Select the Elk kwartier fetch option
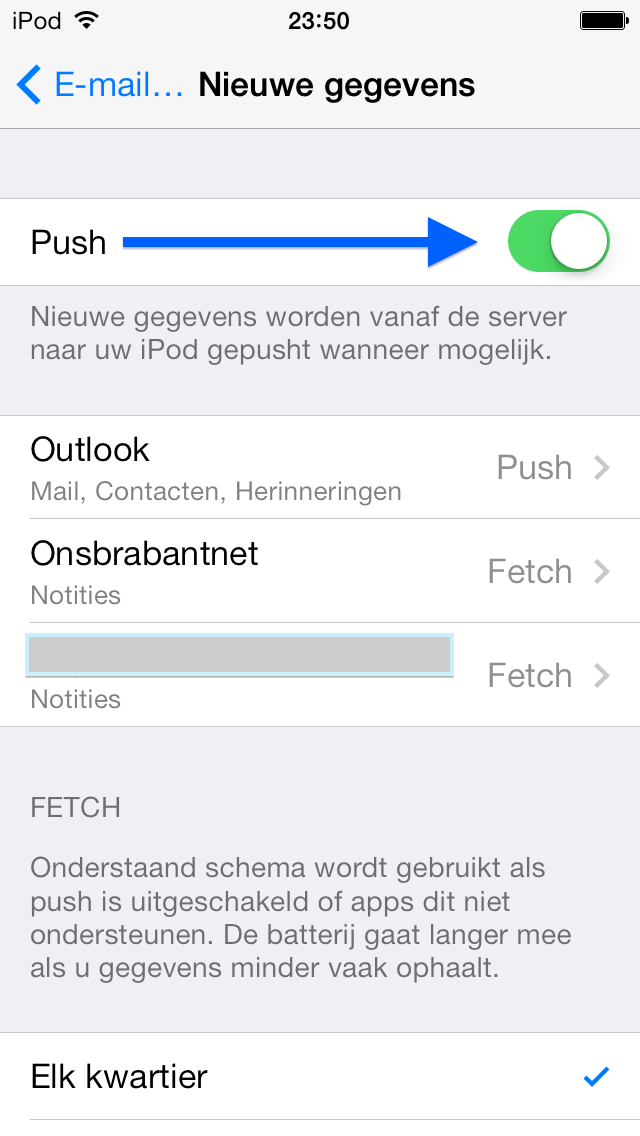 320,1077
